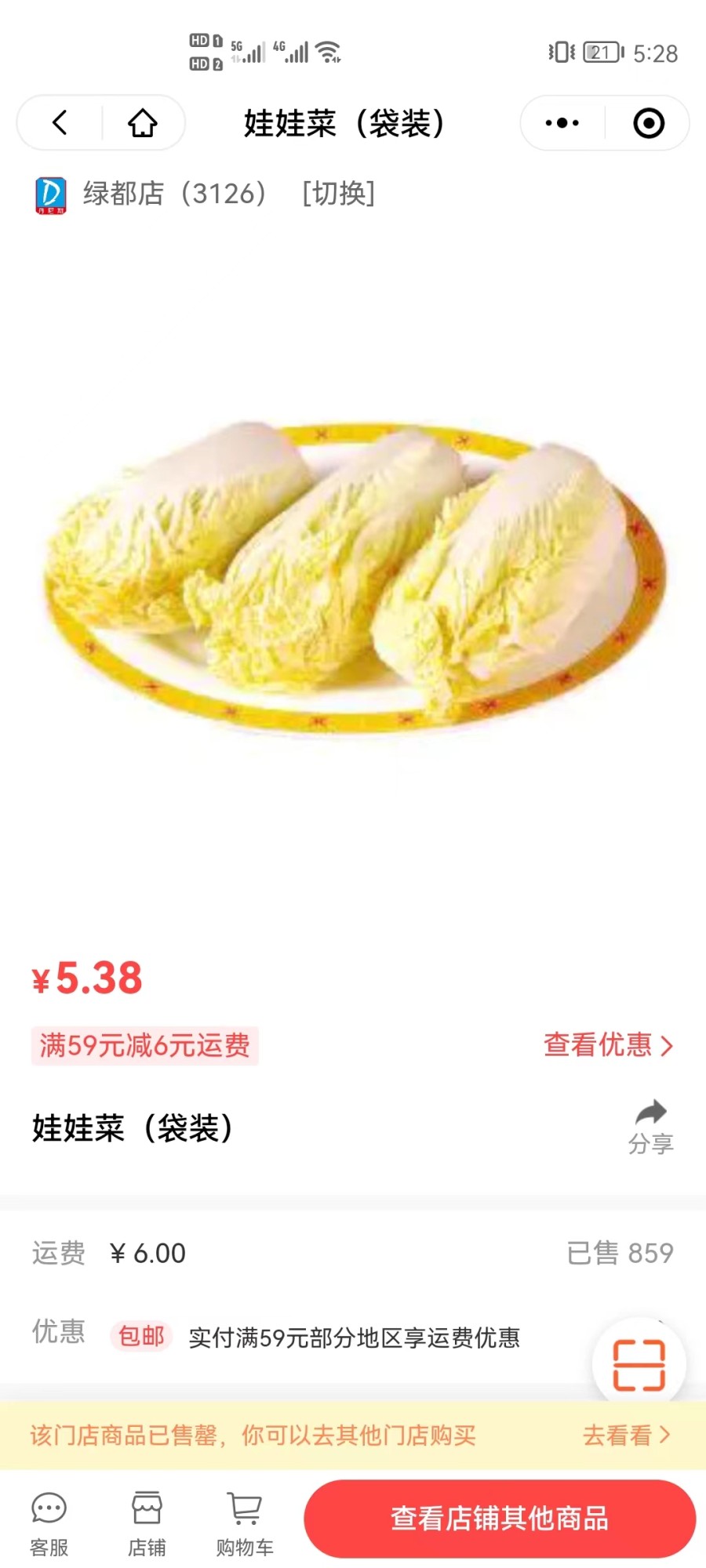Tap 去看看 to view other stores

(626, 1436)
